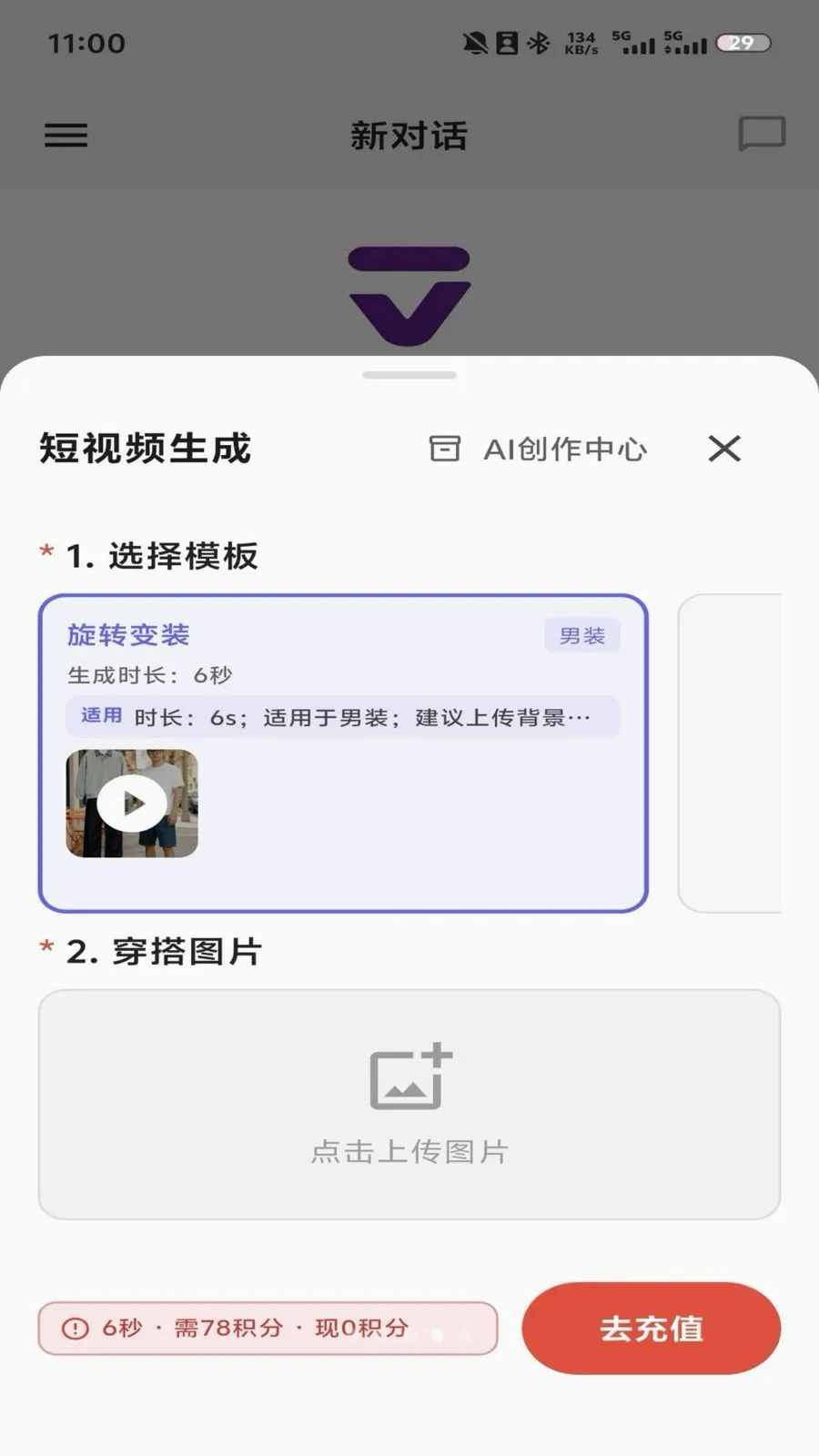Screen dimensions: 819x1456
Task: Open the chat icon in top bar
Action: tap(761, 135)
